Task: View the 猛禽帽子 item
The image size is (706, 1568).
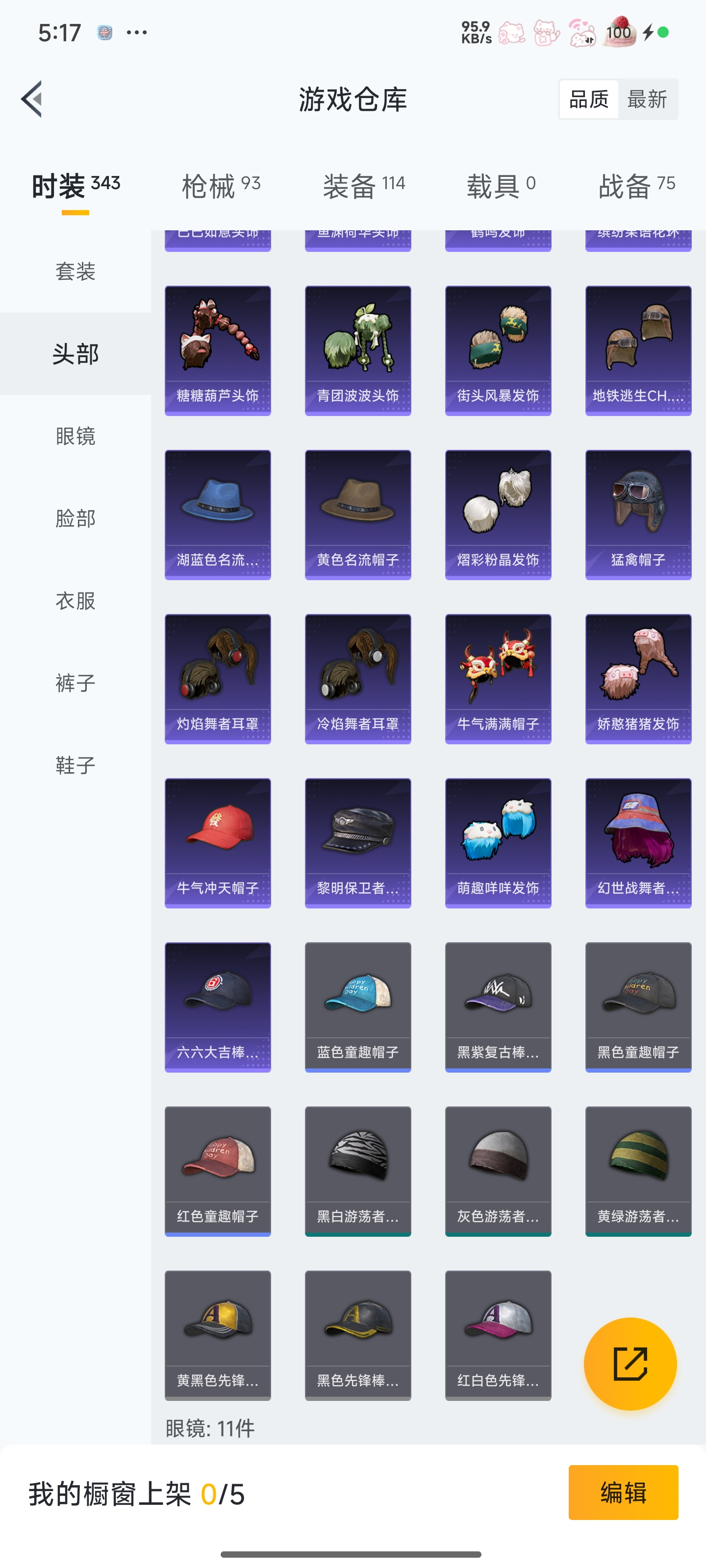Action: coord(638,515)
